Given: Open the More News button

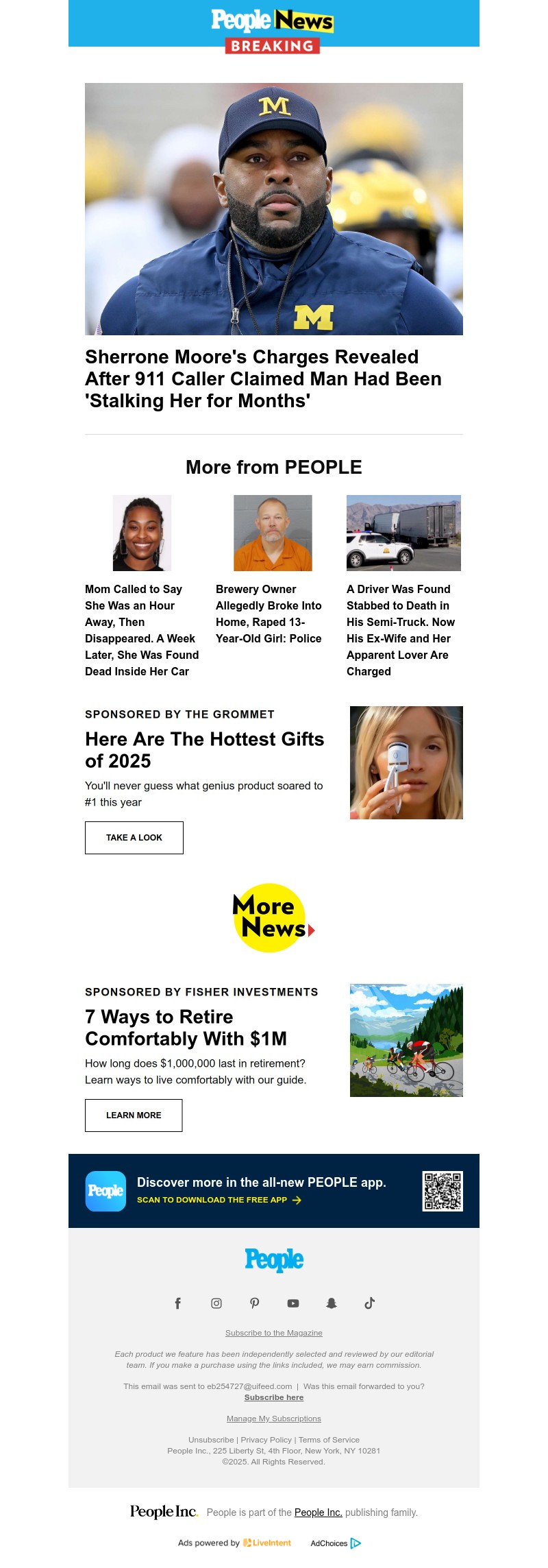Looking at the screenshot, I should tap(273, 918).
